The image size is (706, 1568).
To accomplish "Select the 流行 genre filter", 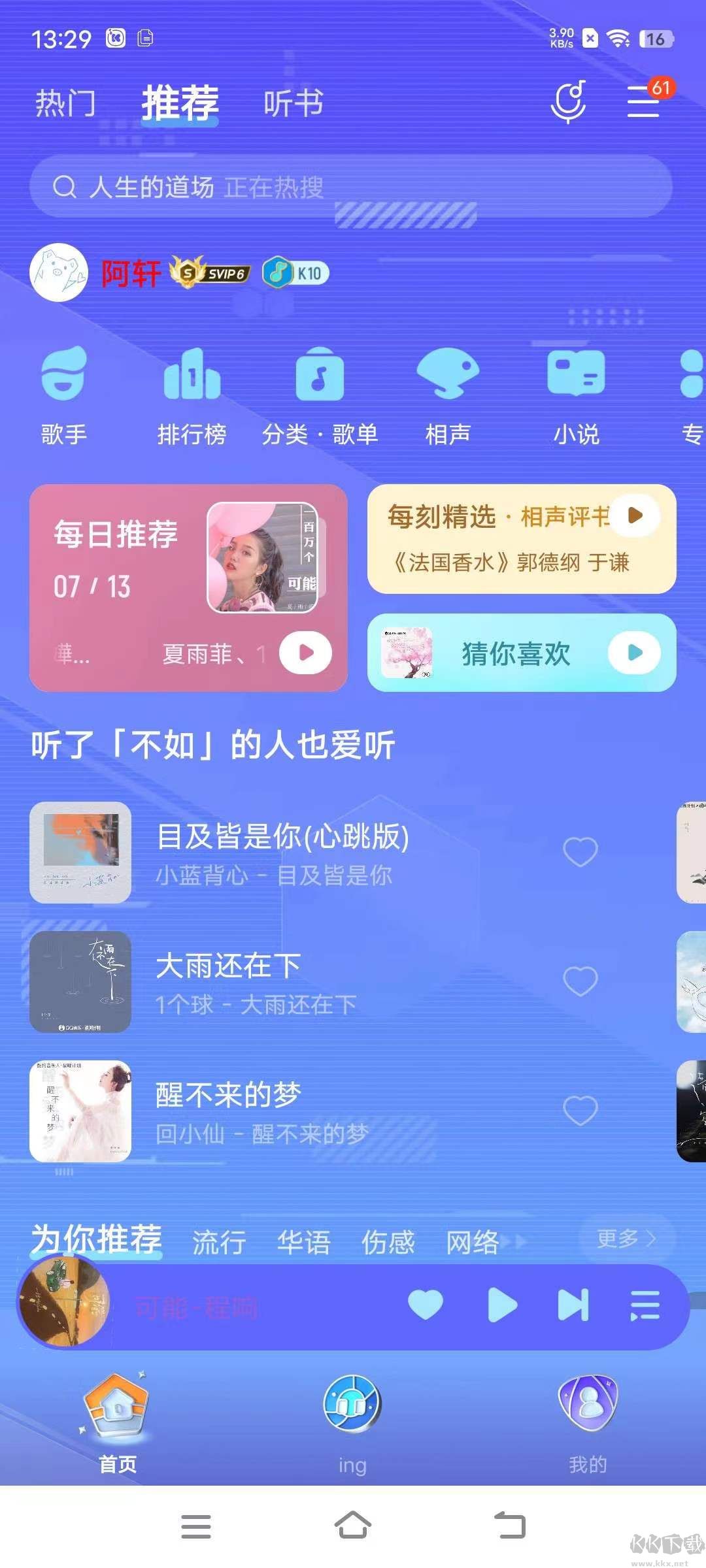I will [x=218, y=1240].
